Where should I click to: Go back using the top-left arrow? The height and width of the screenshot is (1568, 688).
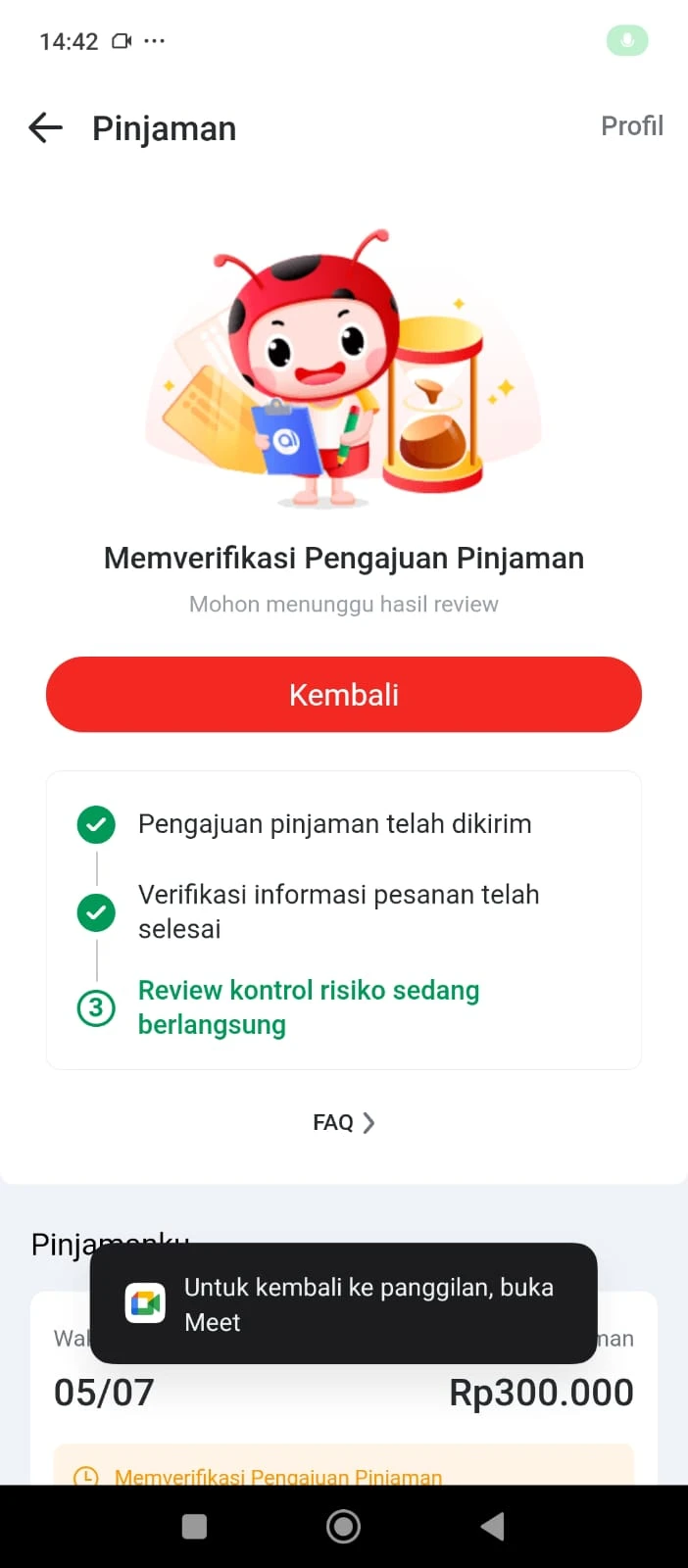pyautogui.click(x=45, y=127)
